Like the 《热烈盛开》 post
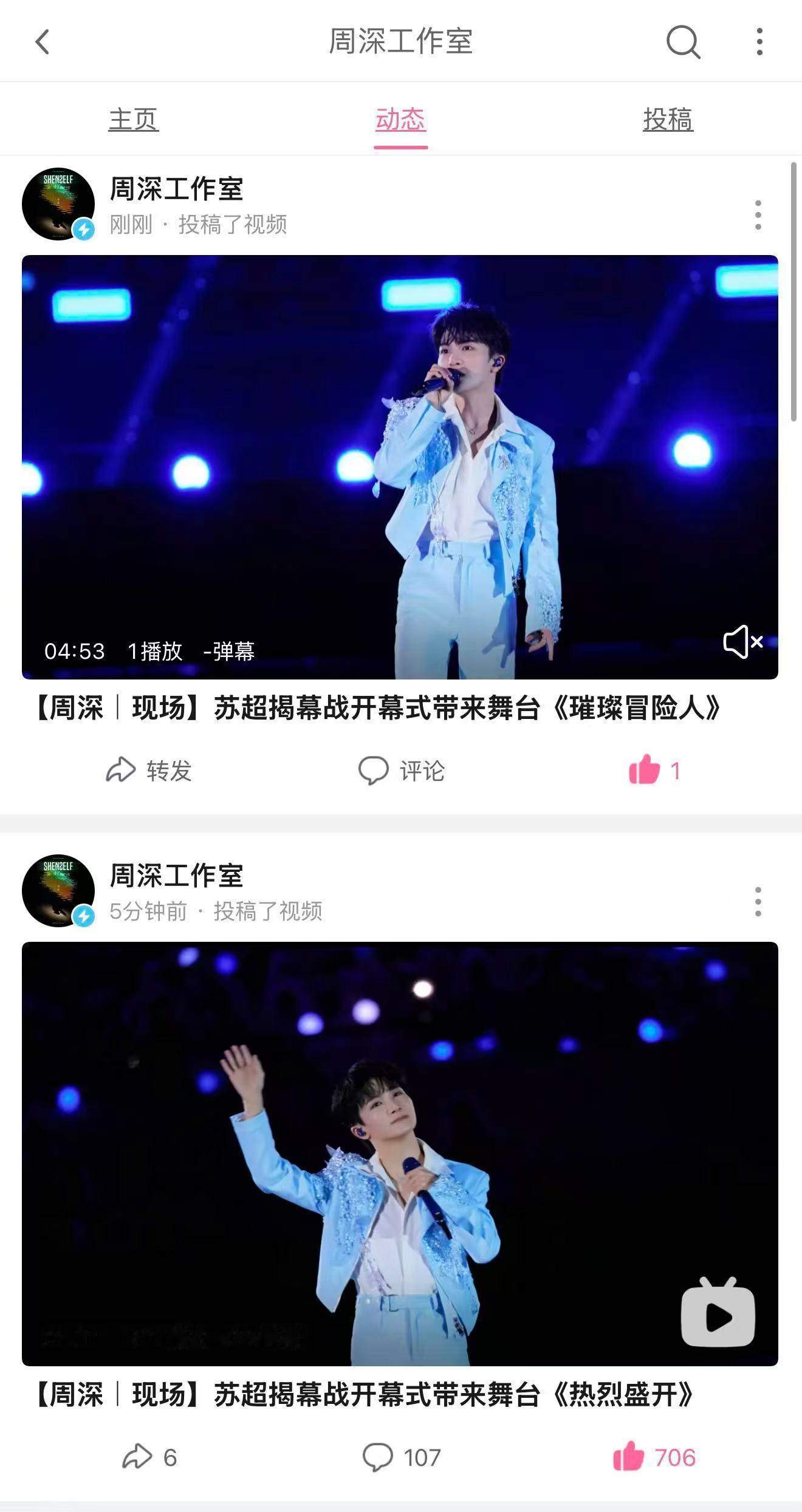The height and width of the screenshot is (1512, 802). (654, 1457)
